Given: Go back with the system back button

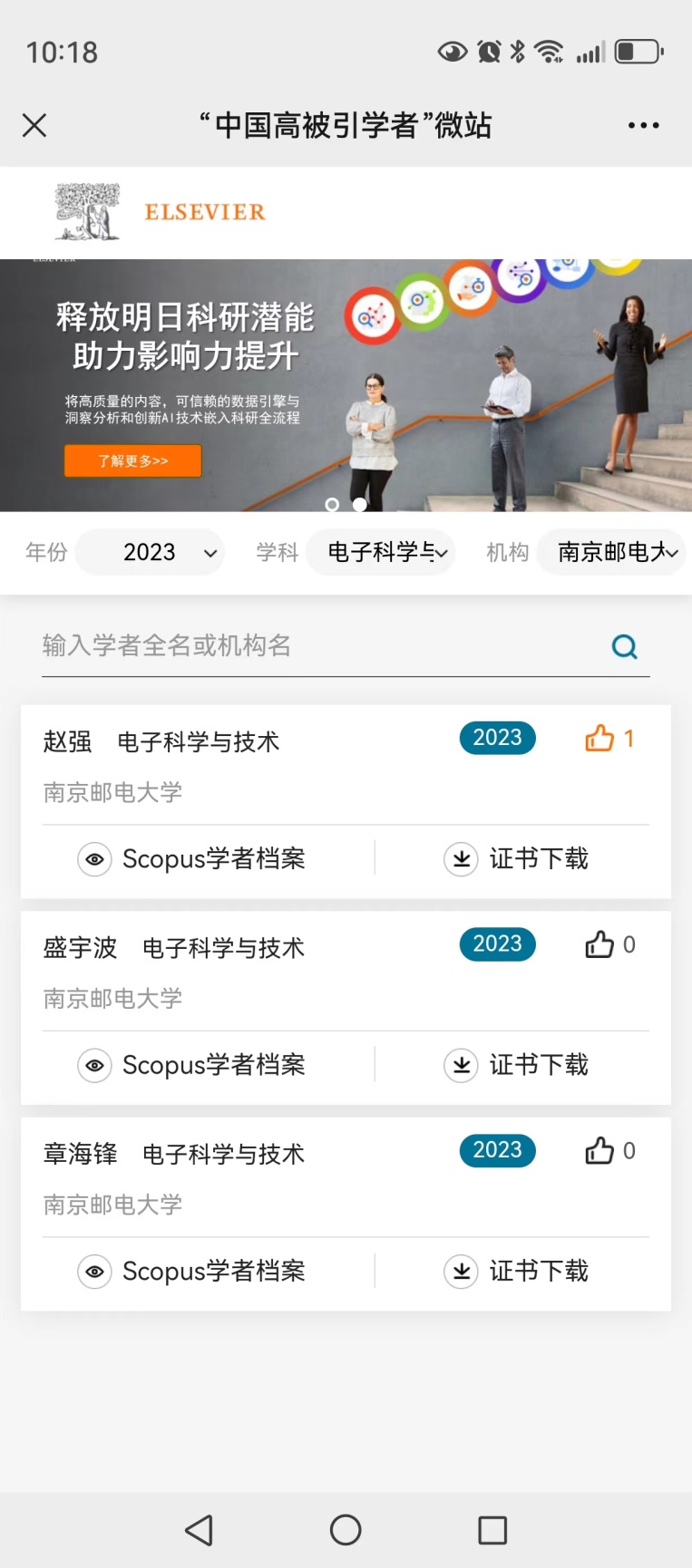Looking at the screenshot, I should (199, 1530).
